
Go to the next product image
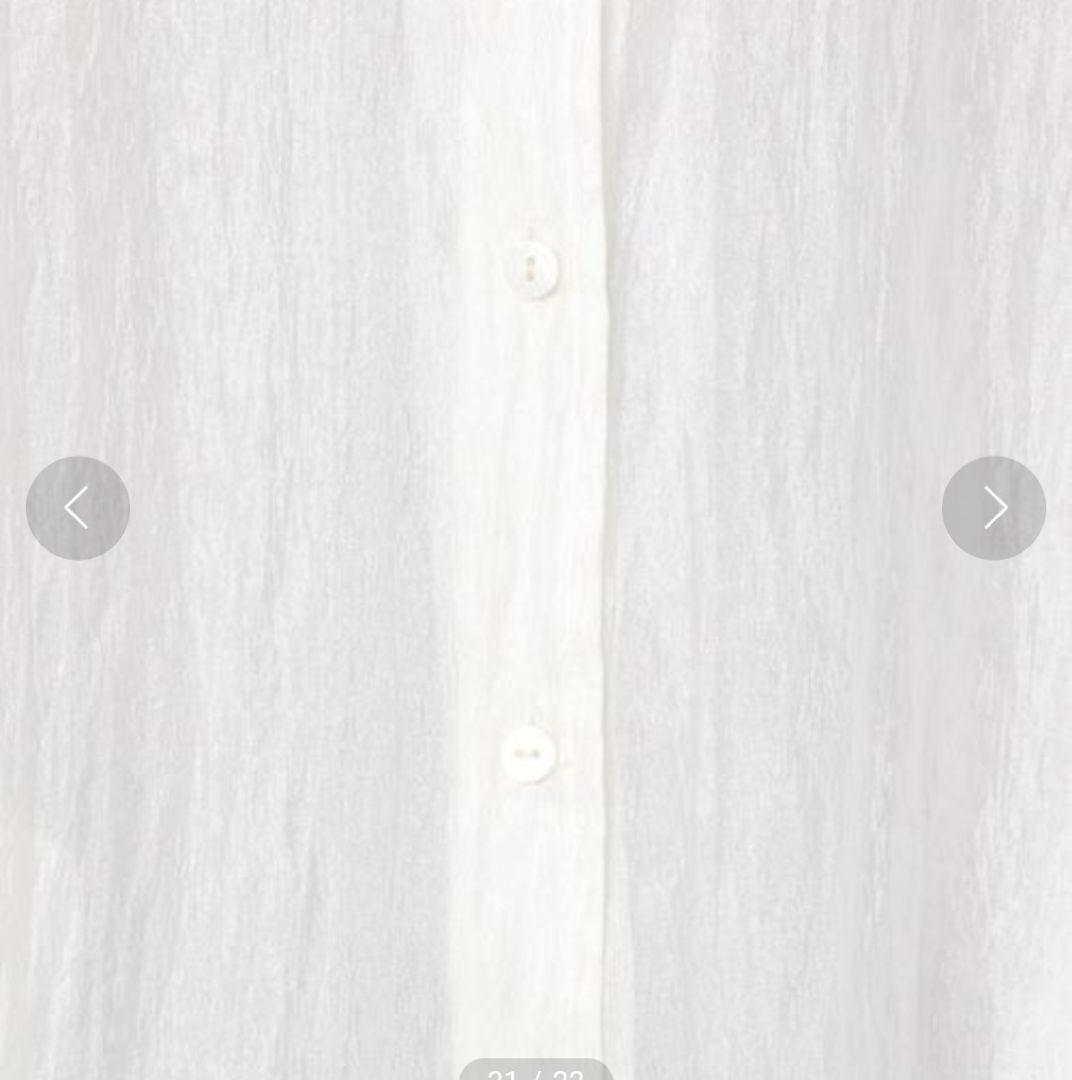click(x=993, y=508)
